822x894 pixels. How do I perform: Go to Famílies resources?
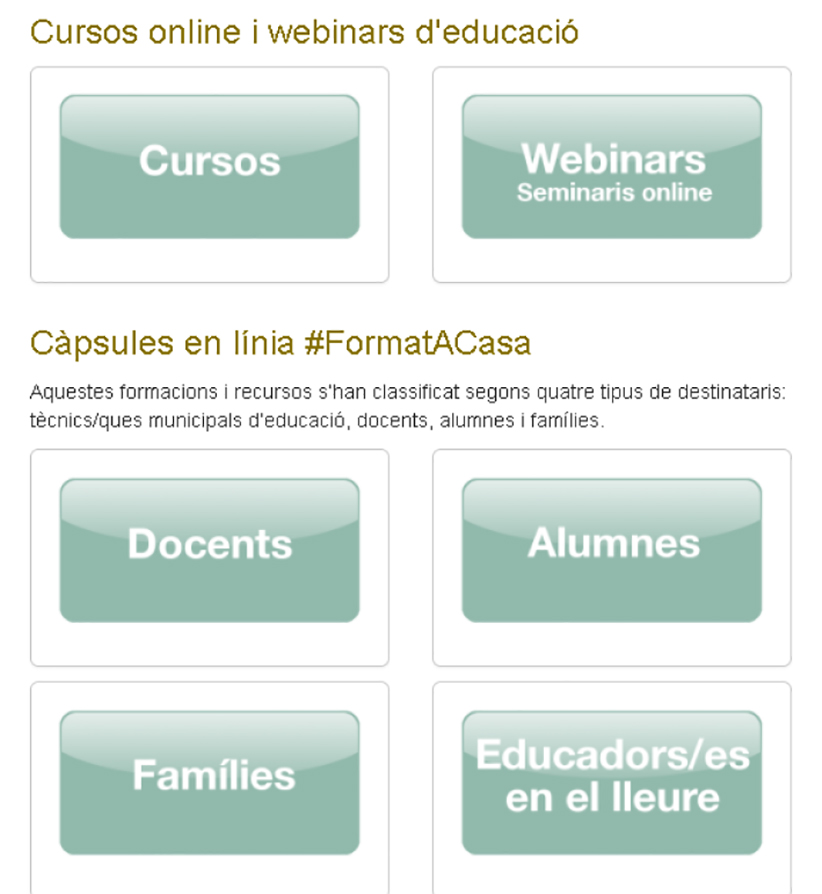209,782
